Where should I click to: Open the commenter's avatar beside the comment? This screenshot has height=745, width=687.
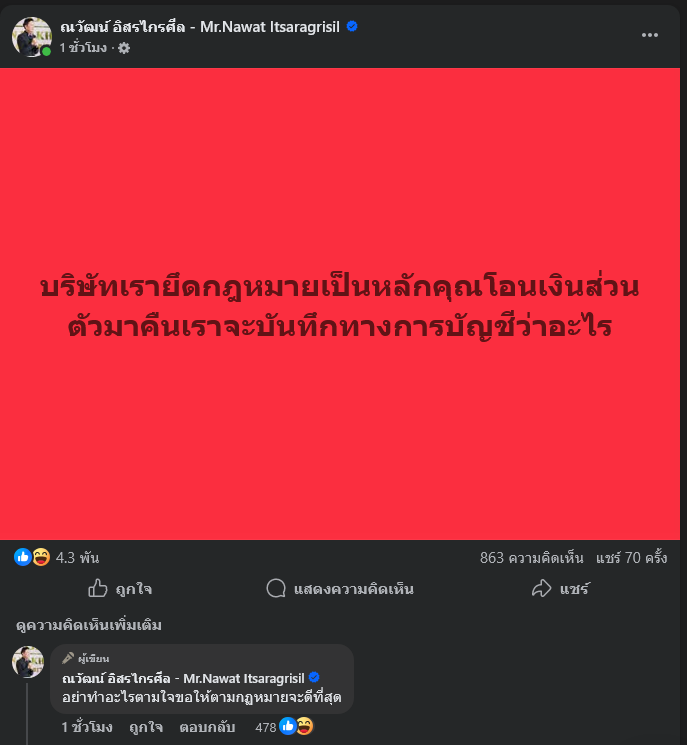[28, 663]
